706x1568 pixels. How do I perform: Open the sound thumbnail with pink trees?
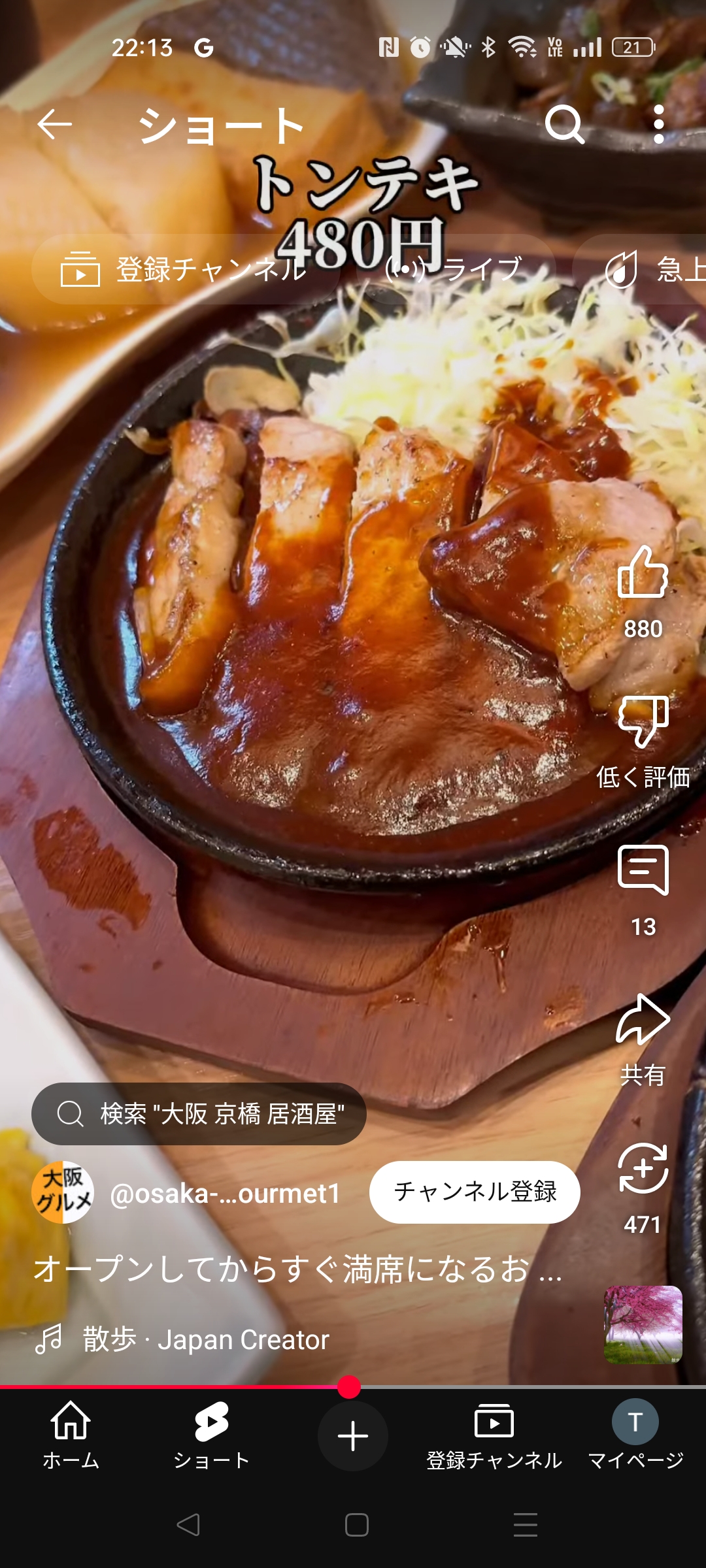pyautogui.click(x=643, y=1325)
